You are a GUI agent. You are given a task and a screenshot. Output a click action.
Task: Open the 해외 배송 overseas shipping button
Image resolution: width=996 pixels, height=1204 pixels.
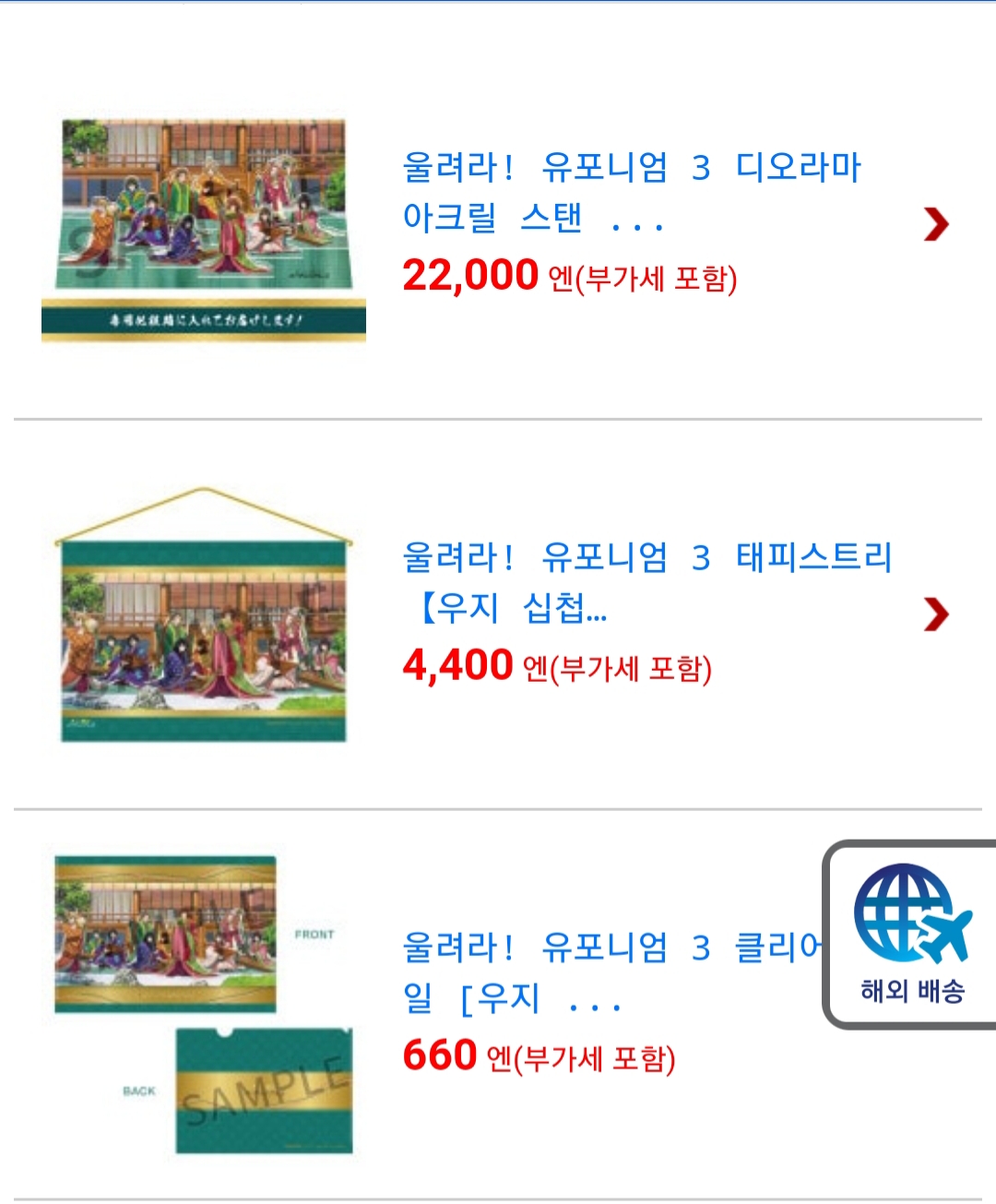(x=911, y=934)
